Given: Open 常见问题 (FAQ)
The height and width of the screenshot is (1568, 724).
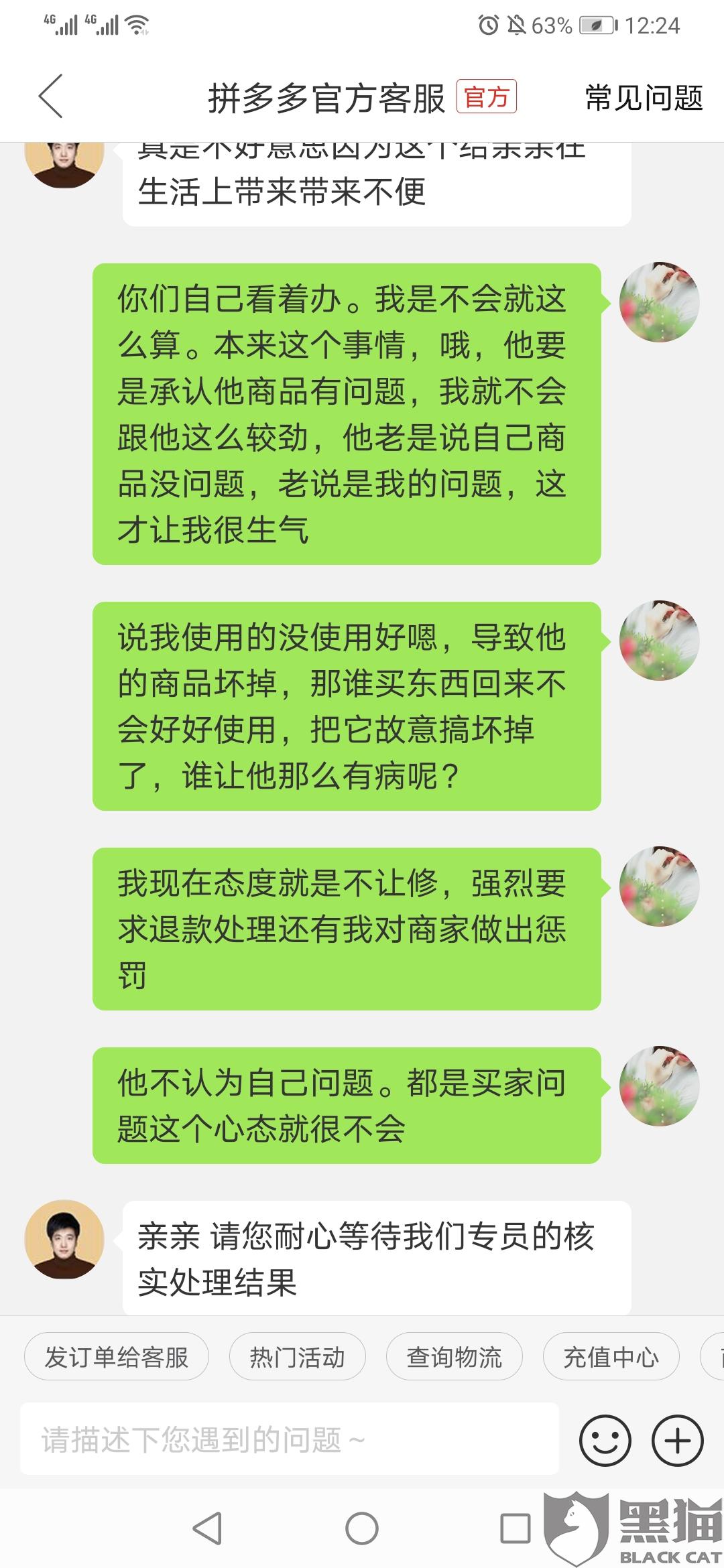Looking at the screenshot, I should 644,98.
